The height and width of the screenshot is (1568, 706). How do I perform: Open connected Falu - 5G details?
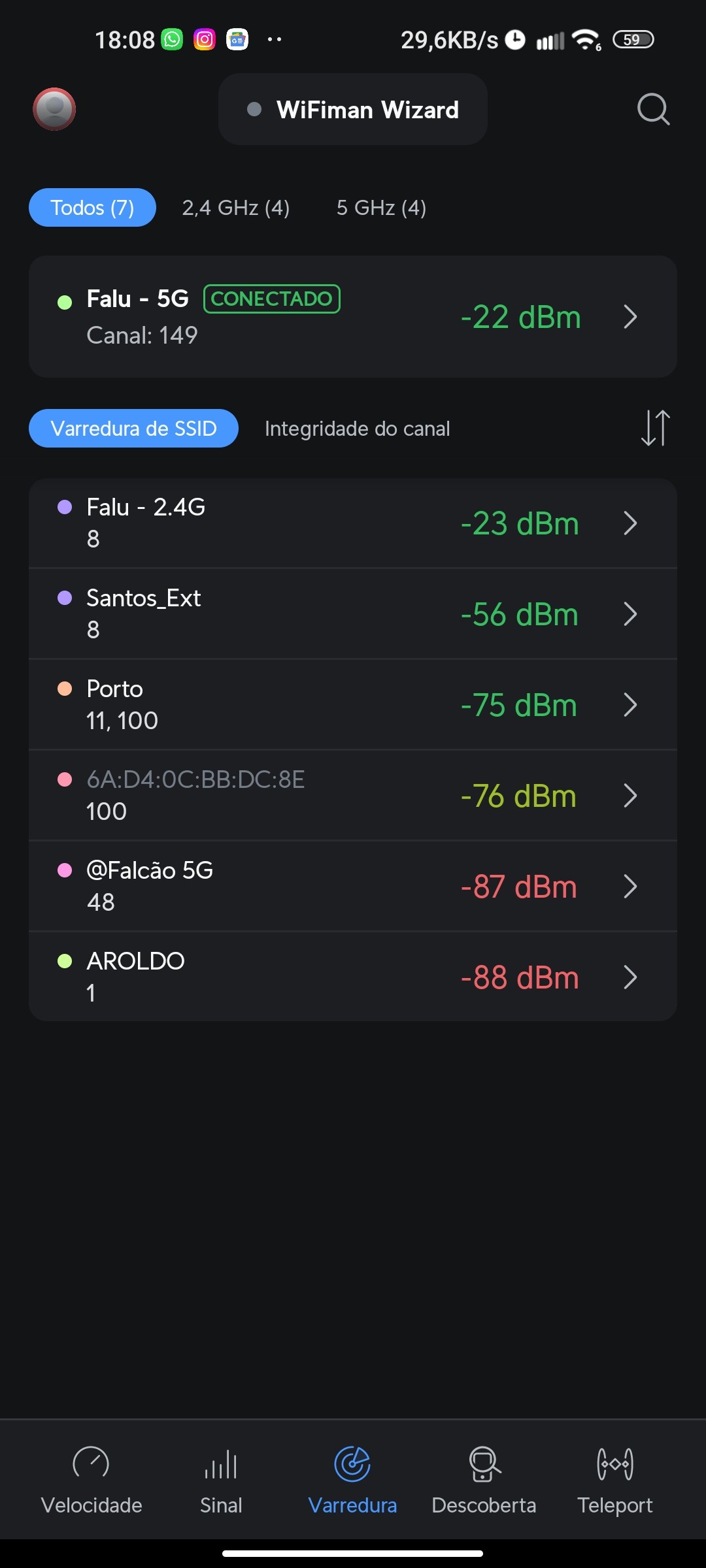click(353, 317)
